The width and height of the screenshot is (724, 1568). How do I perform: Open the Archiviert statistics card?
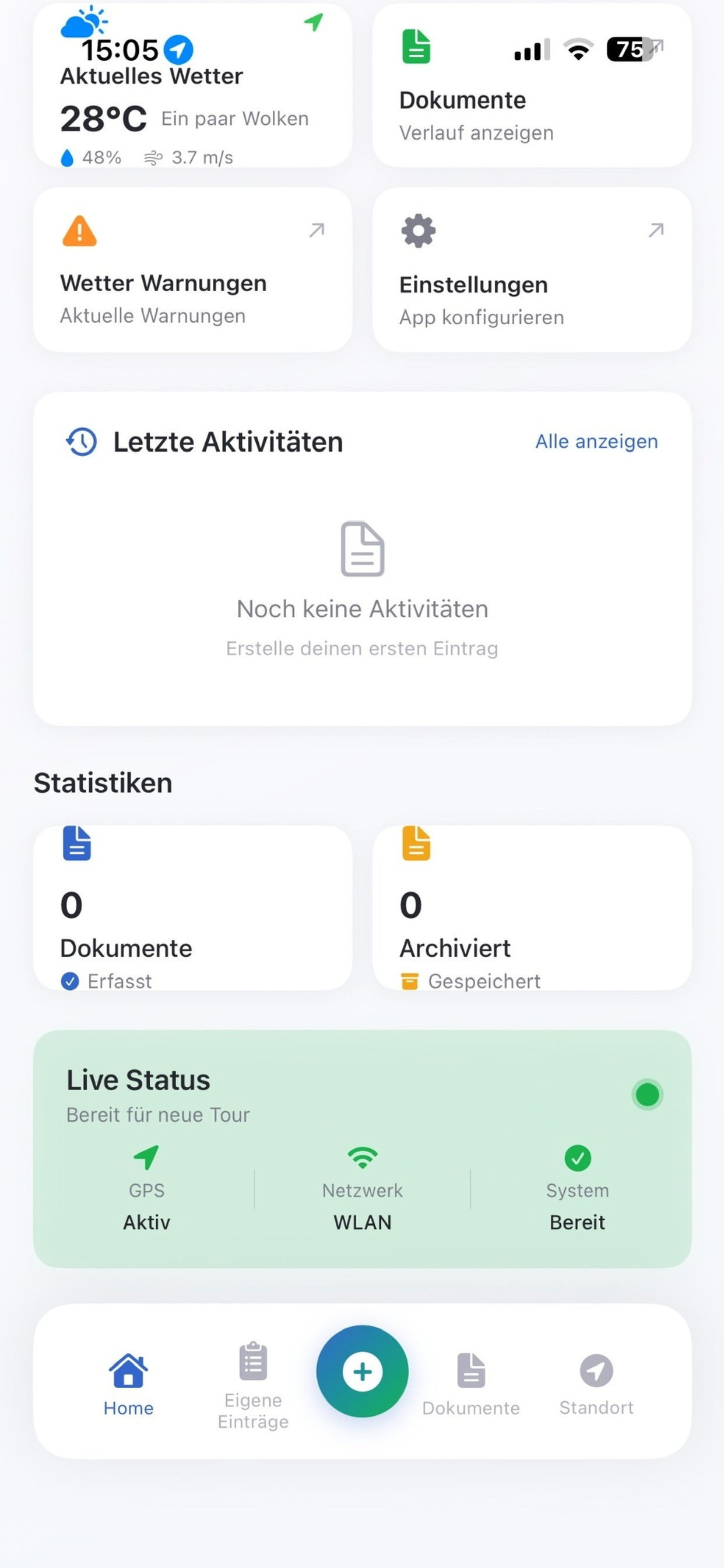(532, 908)
